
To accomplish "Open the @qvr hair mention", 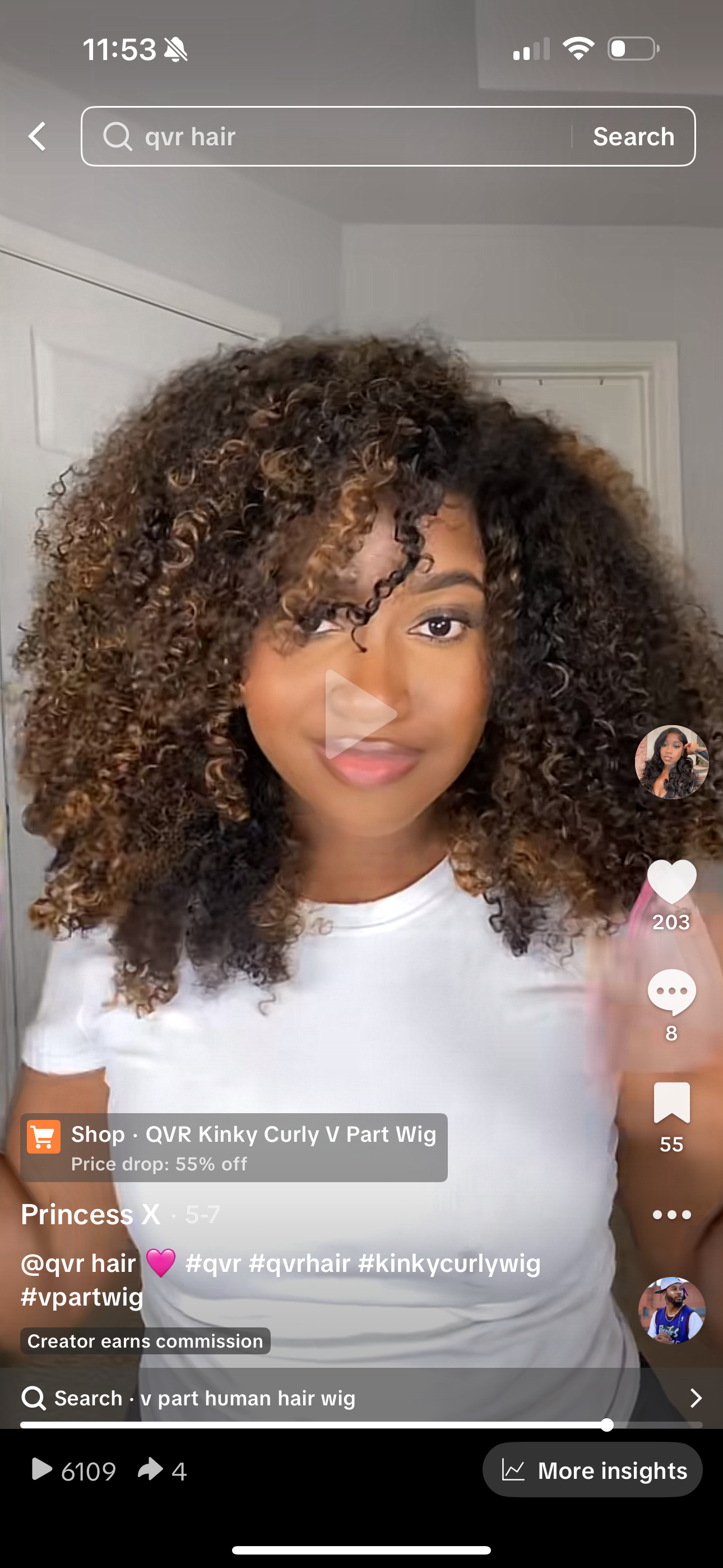I will (78, 1263).
